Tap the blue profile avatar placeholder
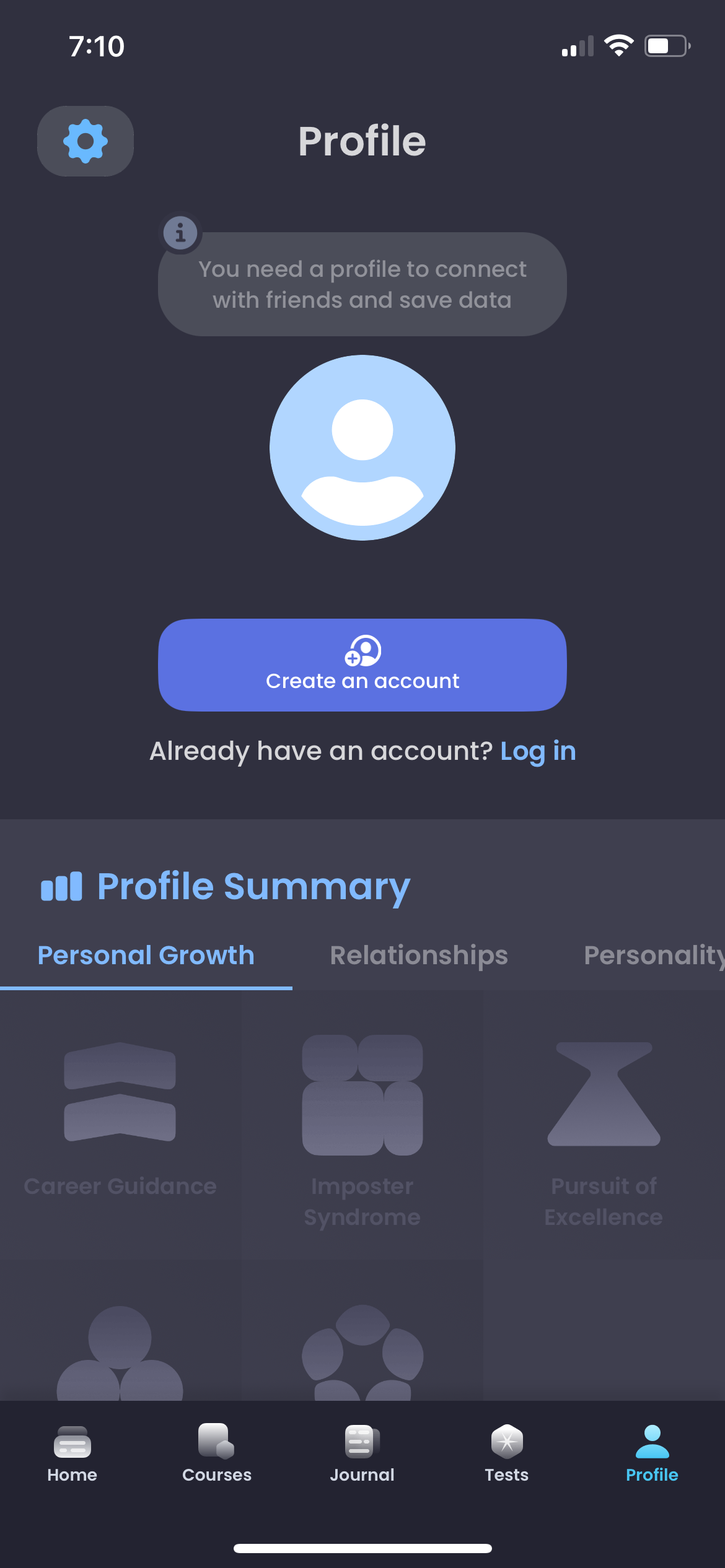 pyautogui.click(x=362, y=448)
